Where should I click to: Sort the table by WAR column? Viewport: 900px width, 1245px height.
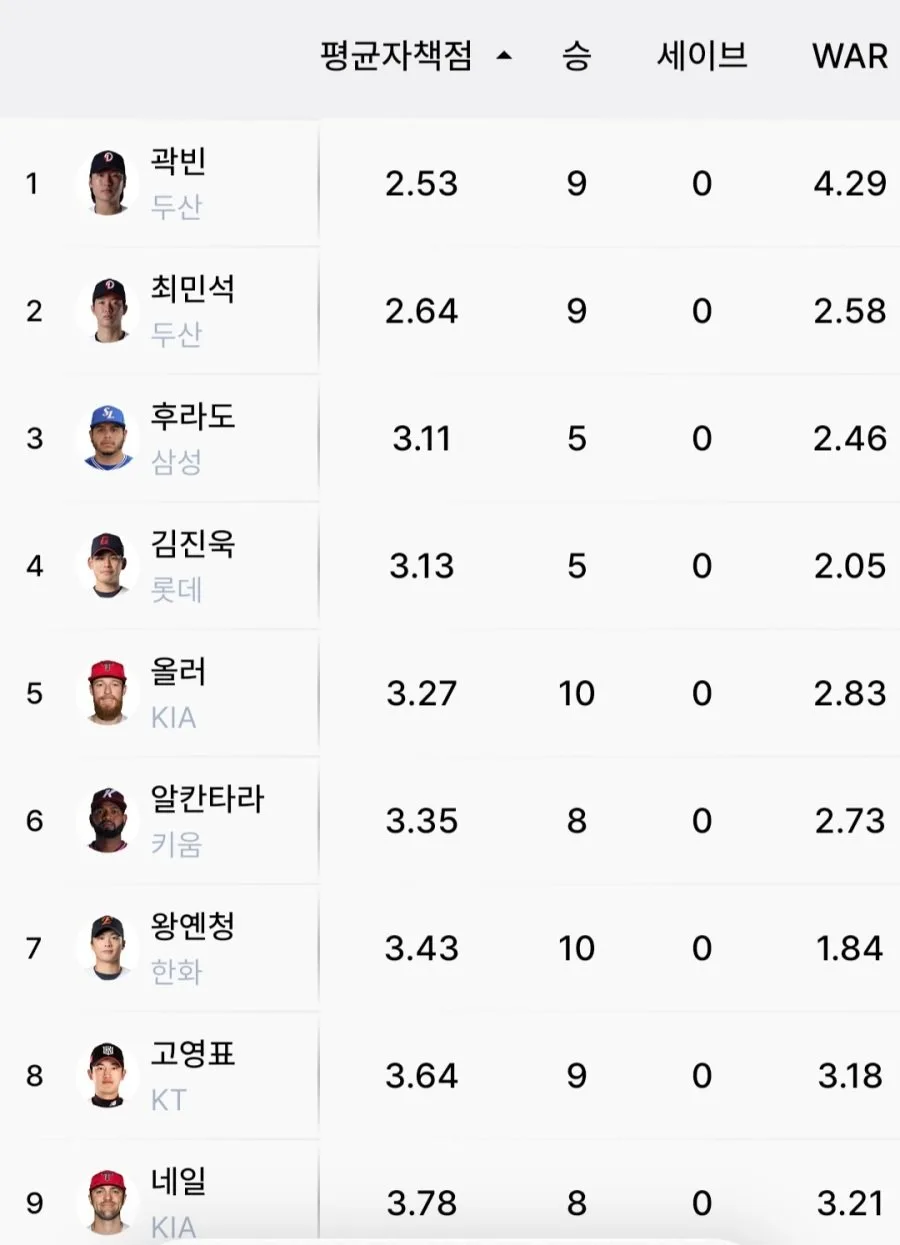[850, 57]
